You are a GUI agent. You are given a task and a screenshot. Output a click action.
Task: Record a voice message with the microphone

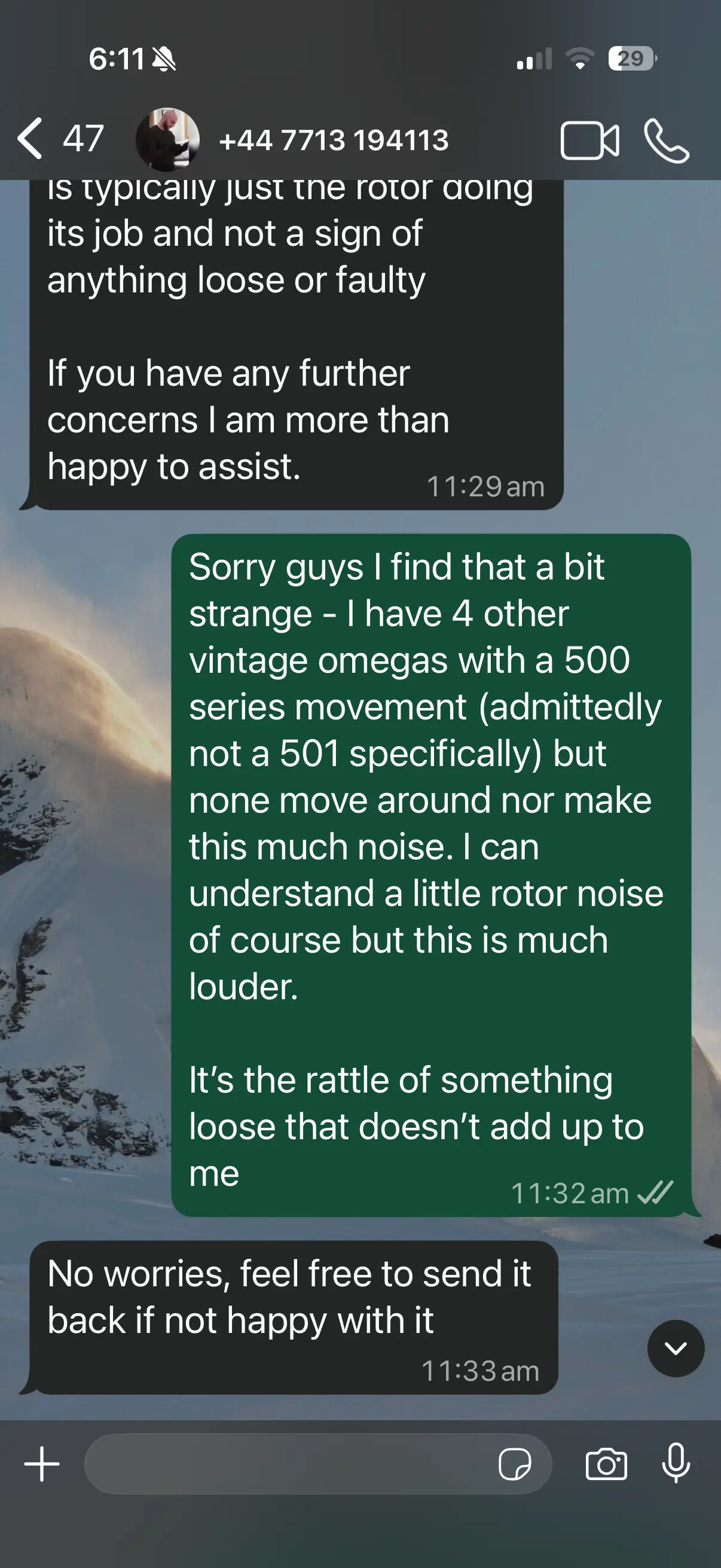click(x=676, y=1463)
